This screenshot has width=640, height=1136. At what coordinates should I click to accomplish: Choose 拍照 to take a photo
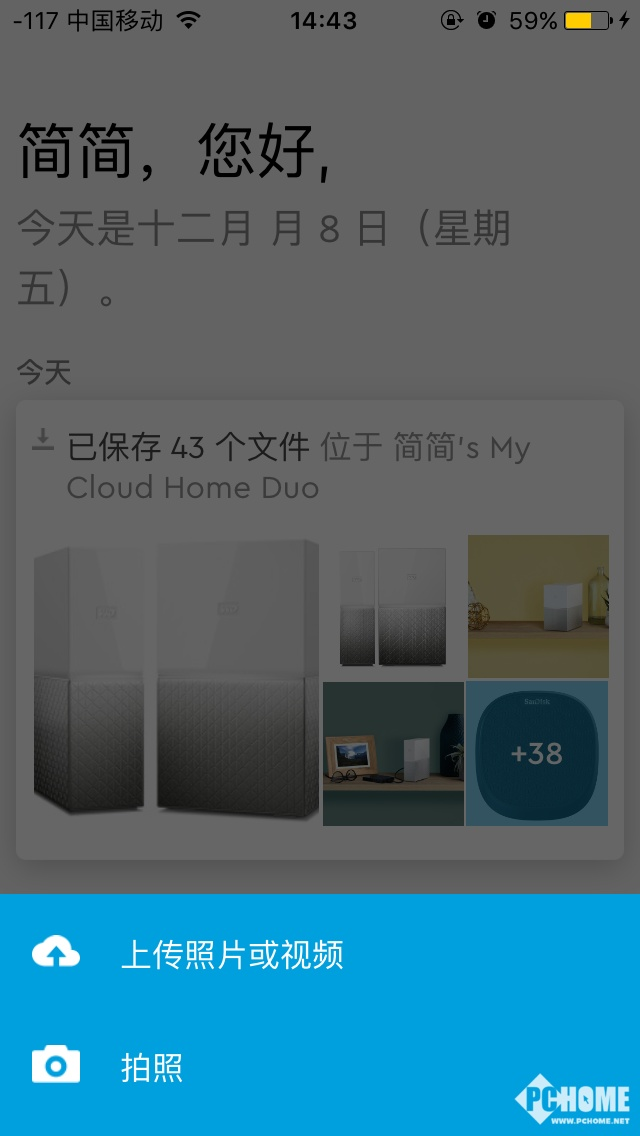(152, 1067)
